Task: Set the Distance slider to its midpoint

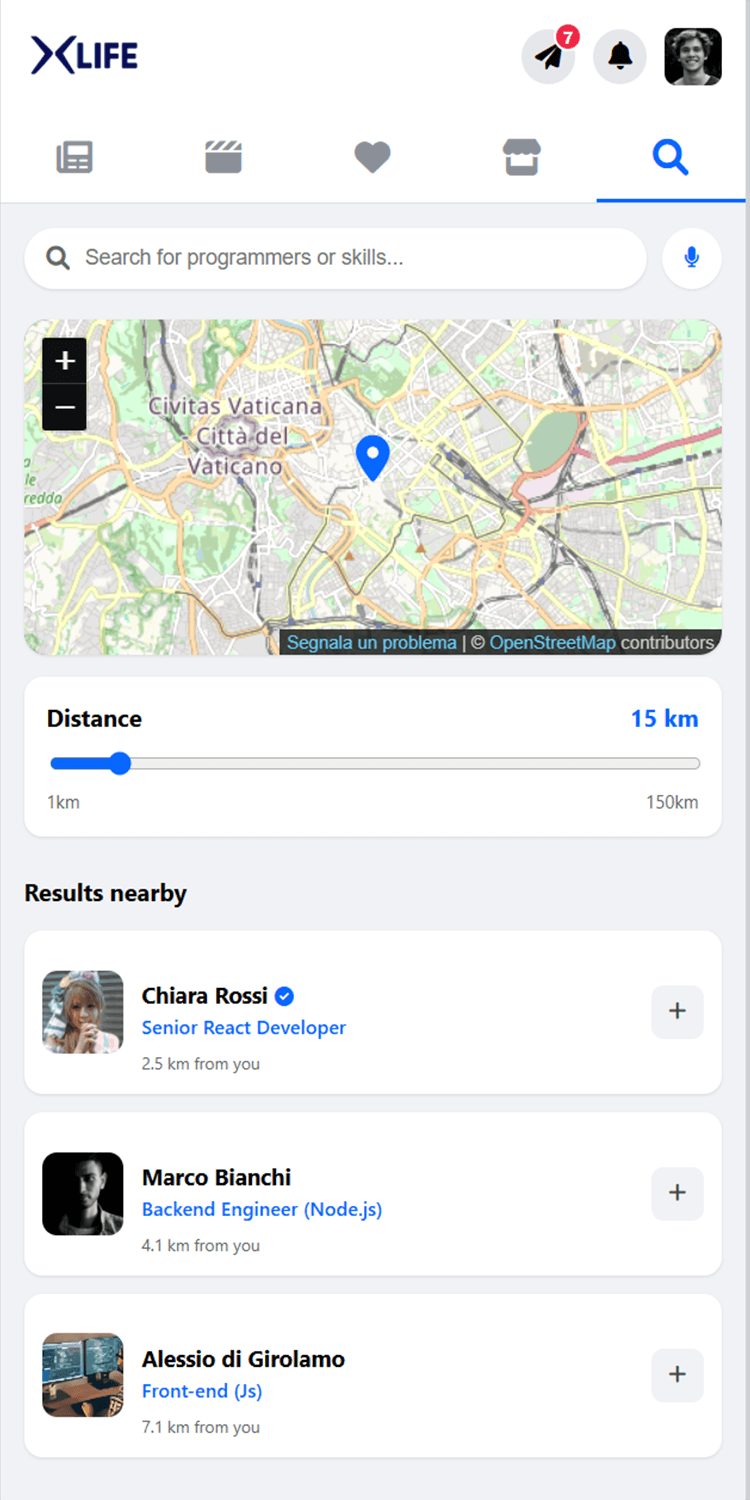Action: 375,764
